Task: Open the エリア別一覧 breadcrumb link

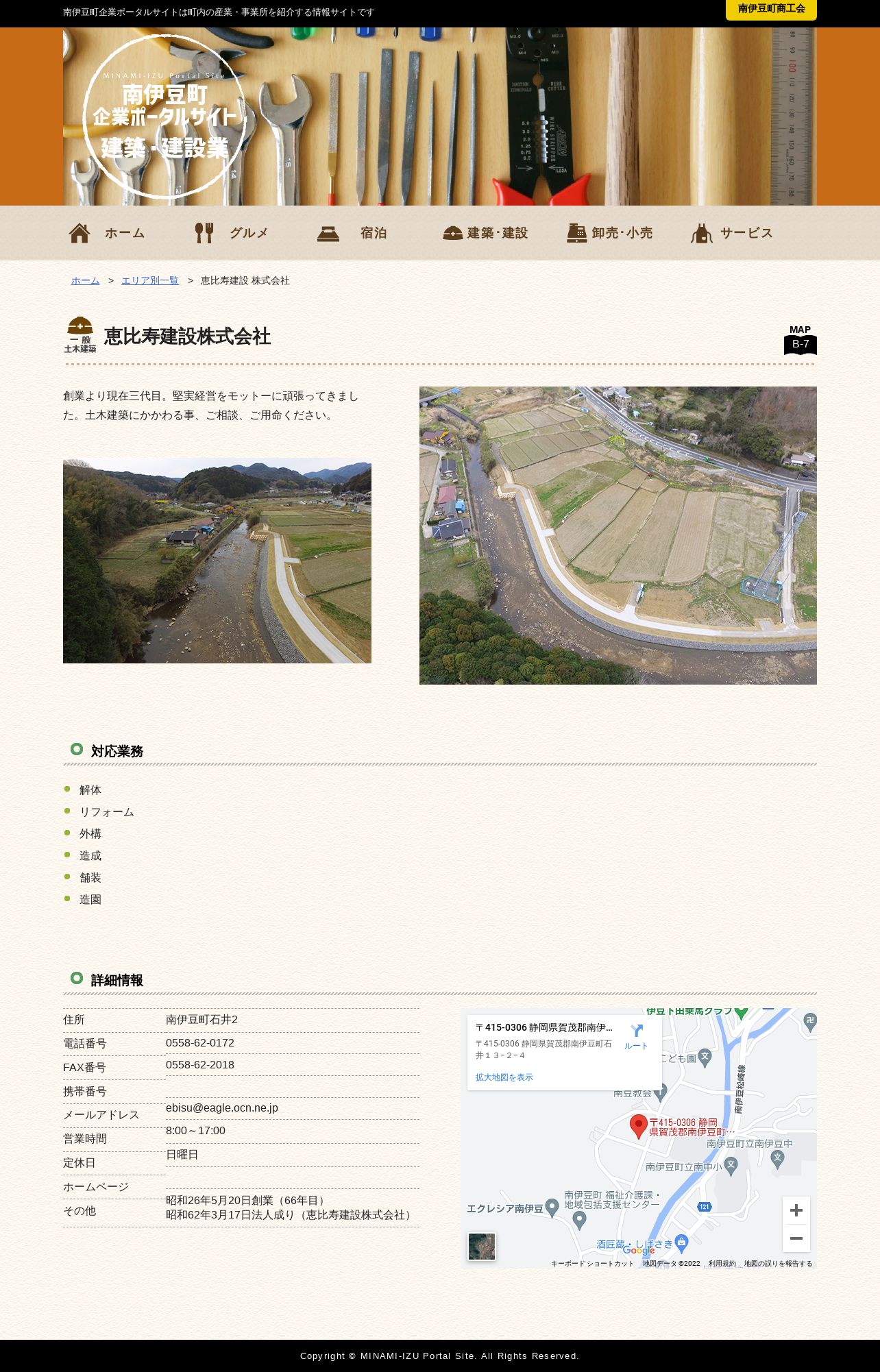Action: 149,280
